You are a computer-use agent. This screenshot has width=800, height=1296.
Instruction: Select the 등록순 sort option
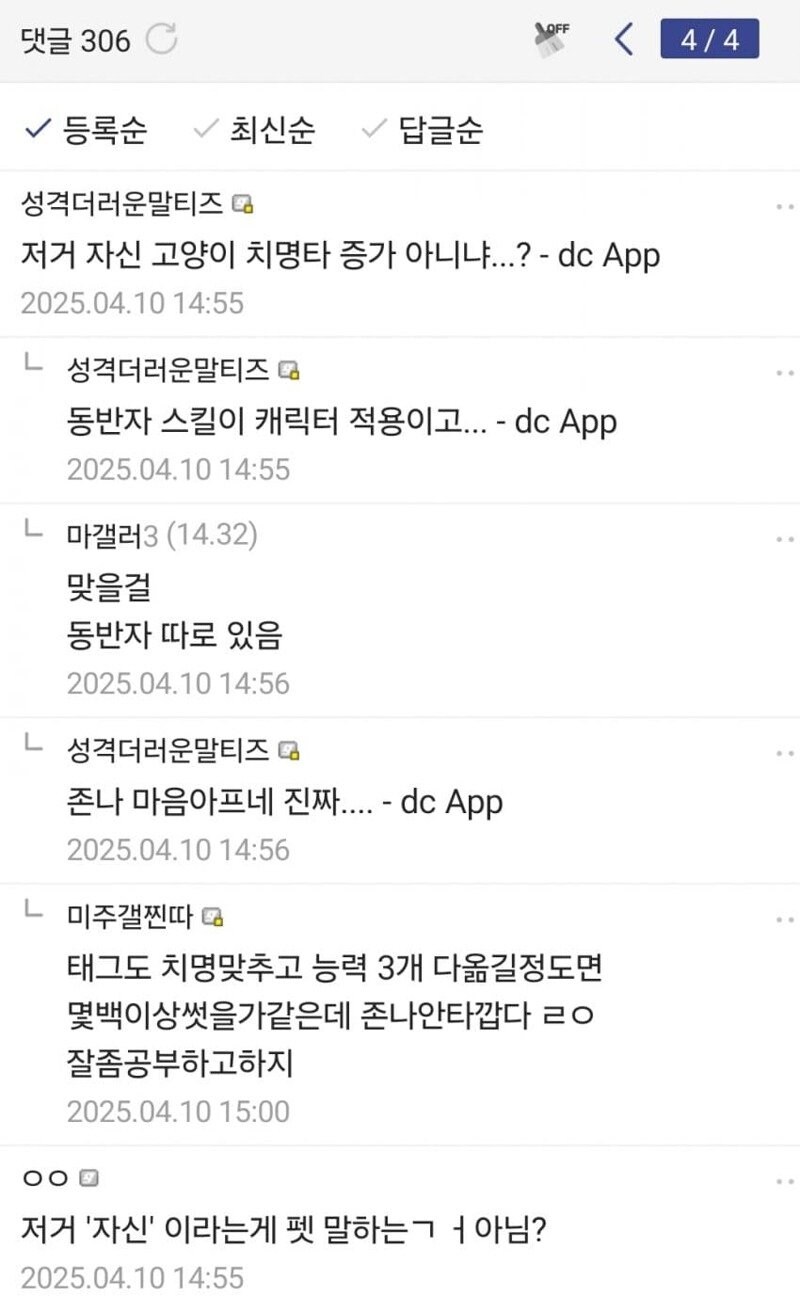[105, 132]
